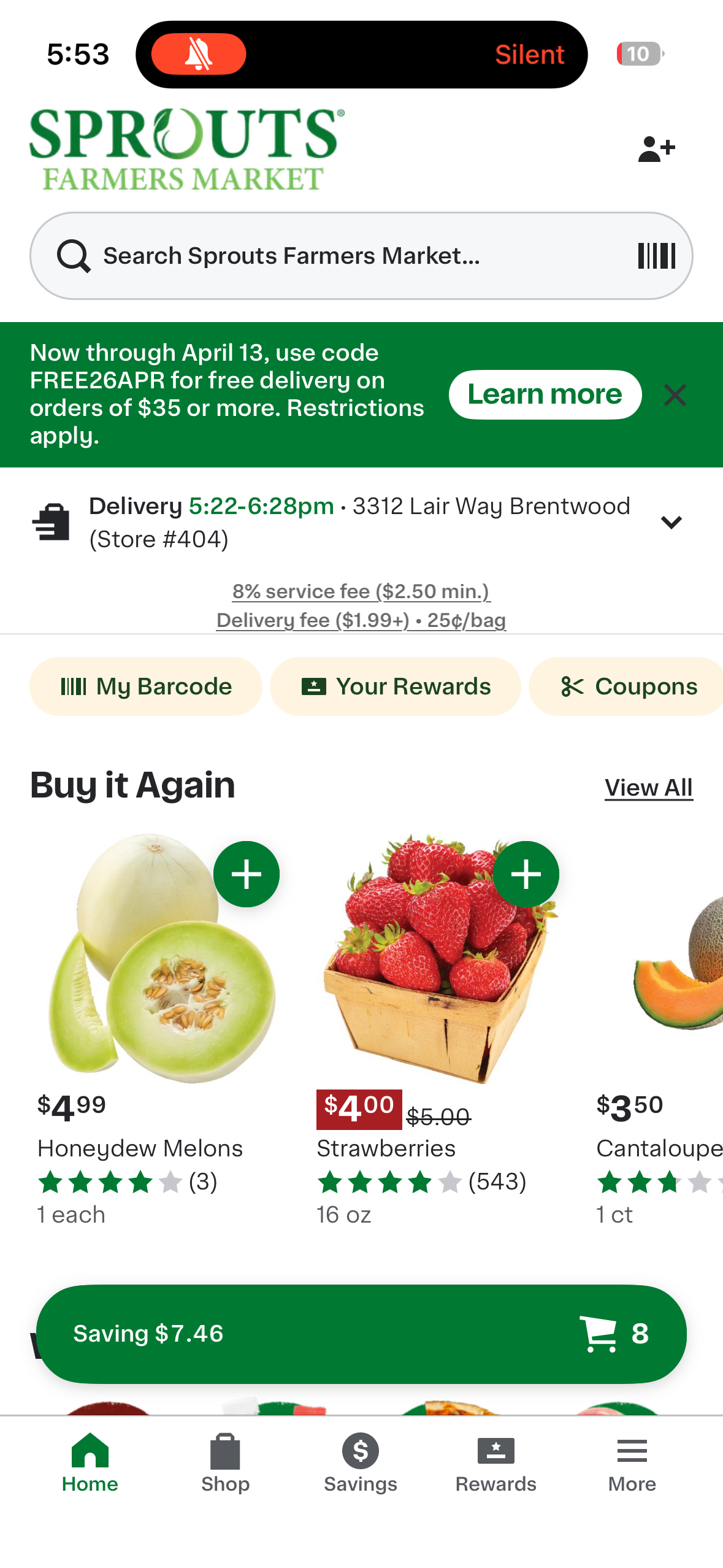Open My Barcode chip
Viewport: 723px width, 1568px height.
click(x=146, y=686)
